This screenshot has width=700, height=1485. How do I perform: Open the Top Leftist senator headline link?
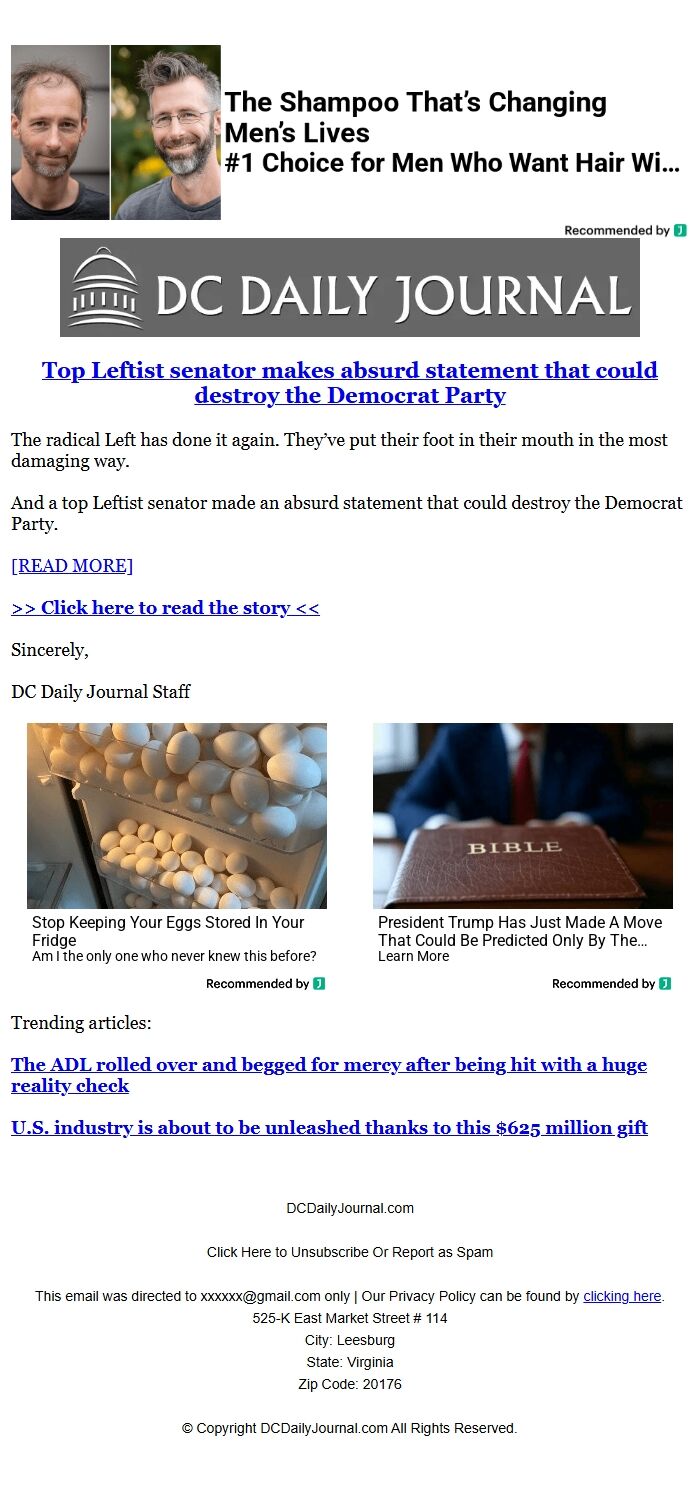coord(349,382)
